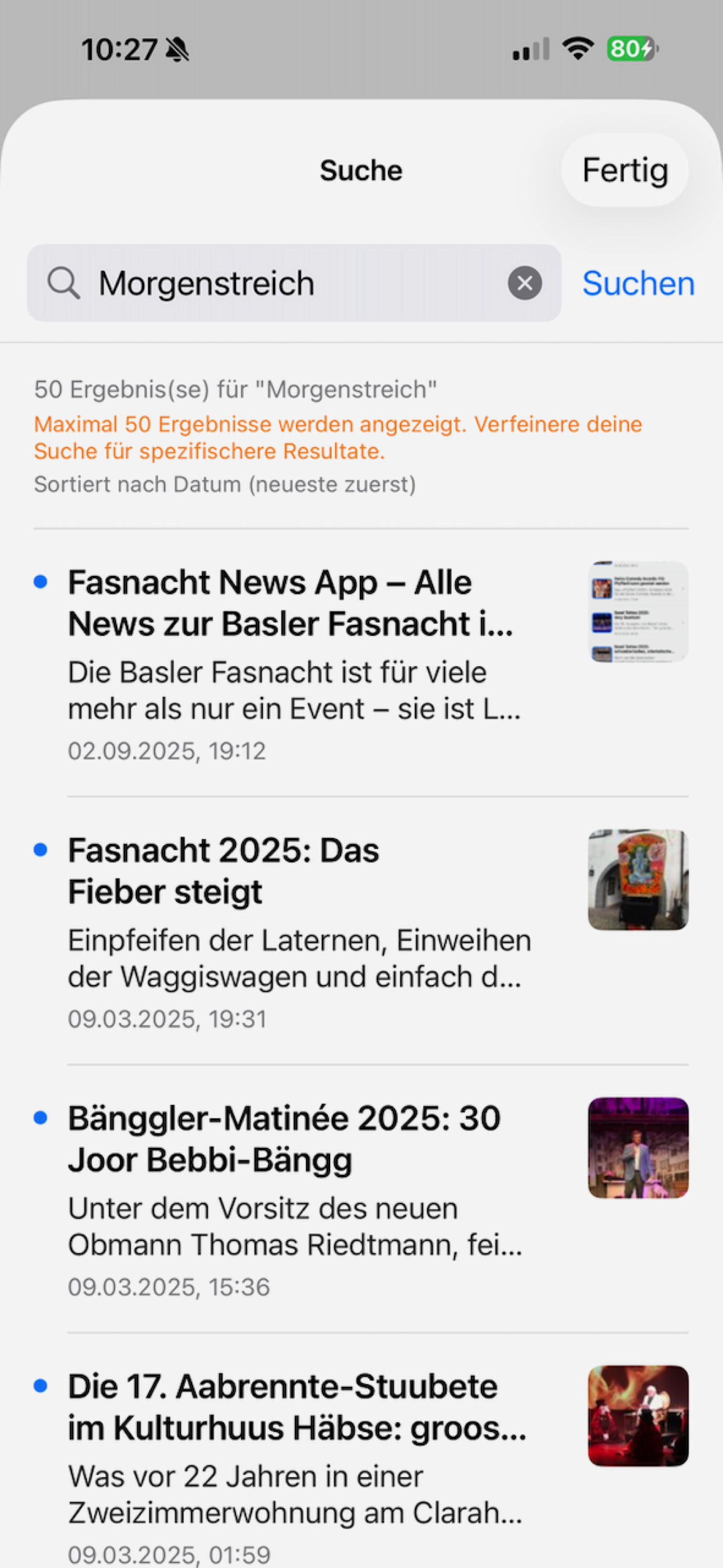
Task: Clear the search field using the X icon
Action: click(525, 283)
